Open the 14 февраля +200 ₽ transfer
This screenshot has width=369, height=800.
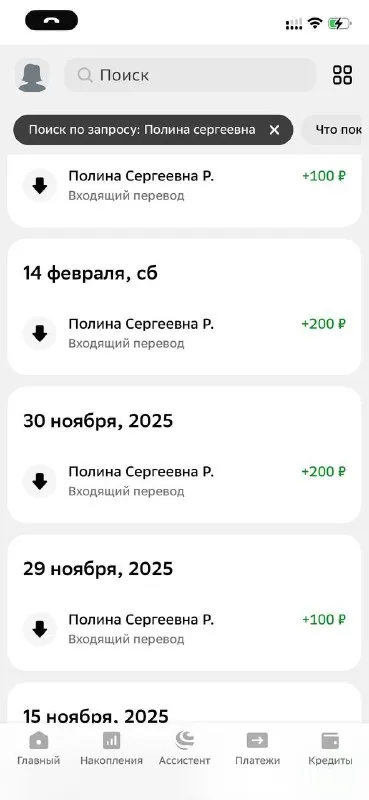pos(184,333)
